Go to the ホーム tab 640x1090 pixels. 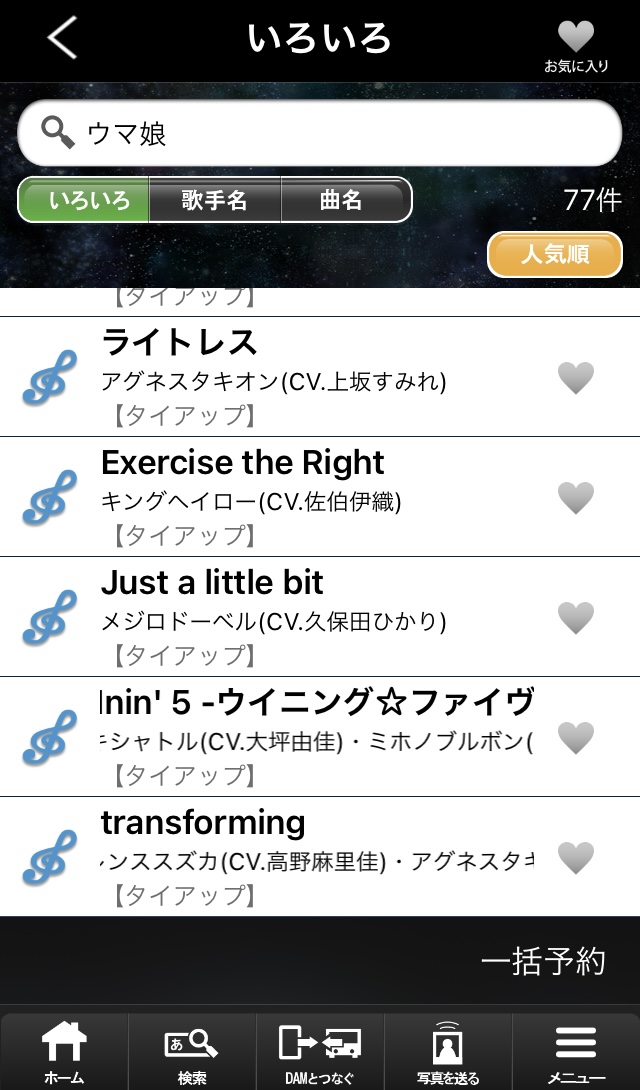64,1051
